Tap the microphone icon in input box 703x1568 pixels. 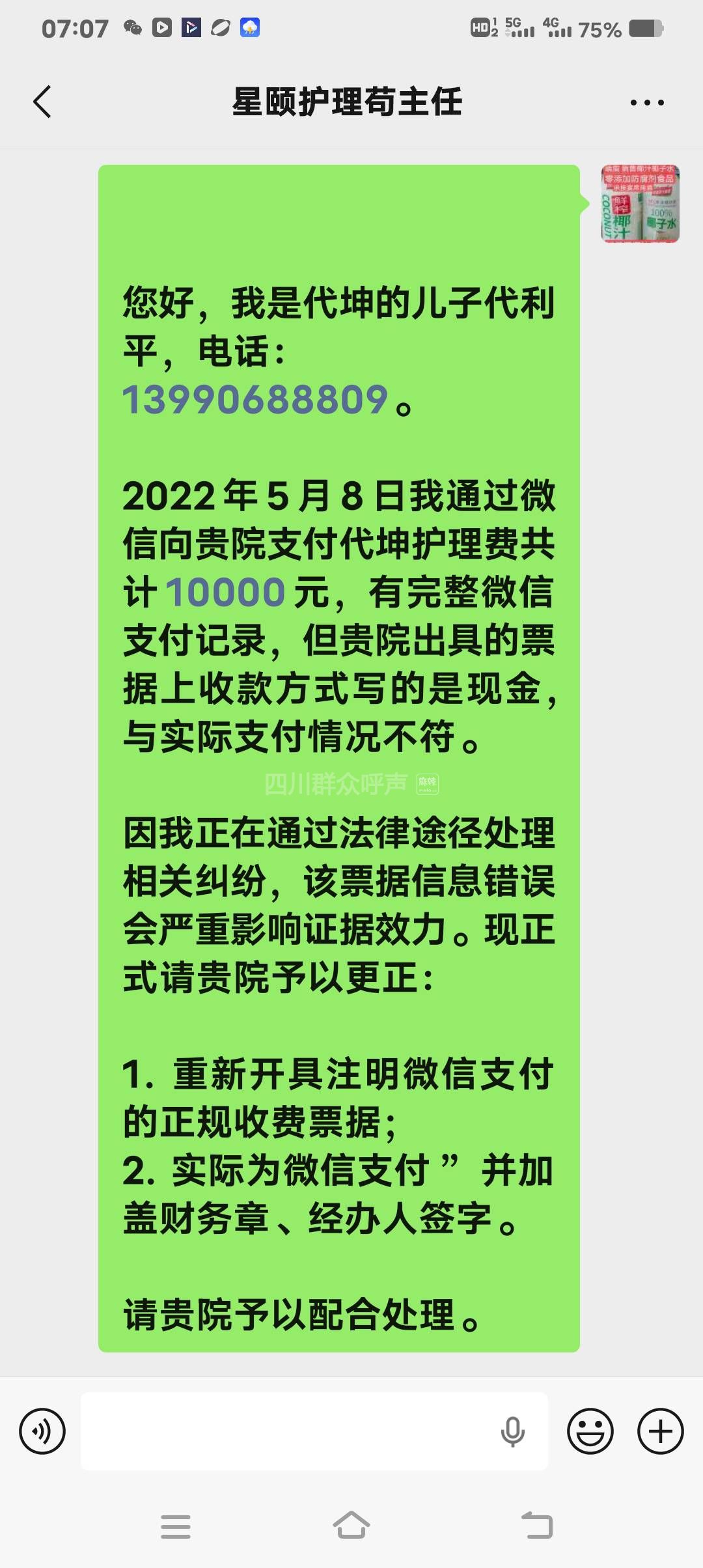512,1431
